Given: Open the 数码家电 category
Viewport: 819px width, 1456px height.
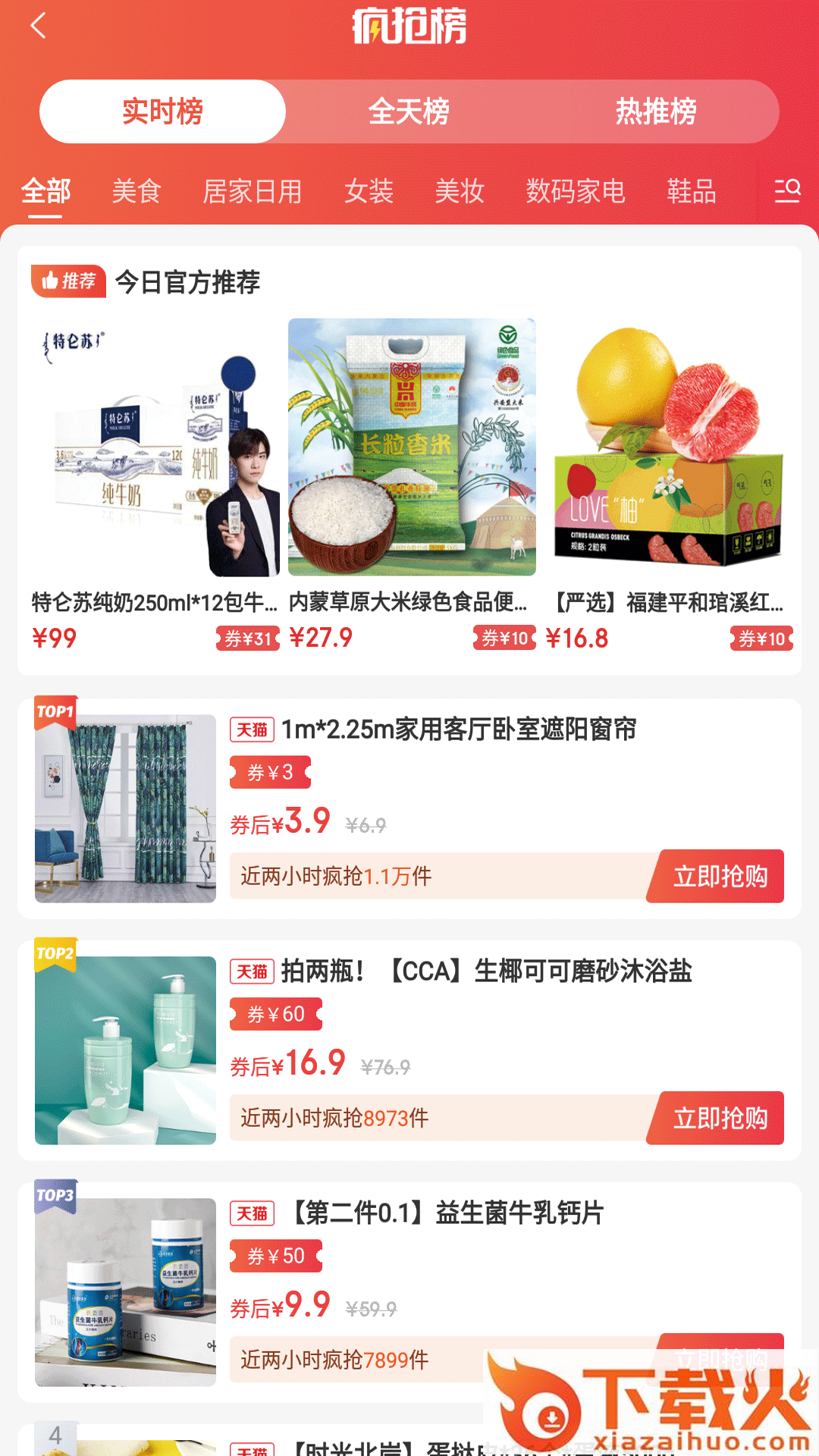Looking at the screenshot, I should coord(576,191).
